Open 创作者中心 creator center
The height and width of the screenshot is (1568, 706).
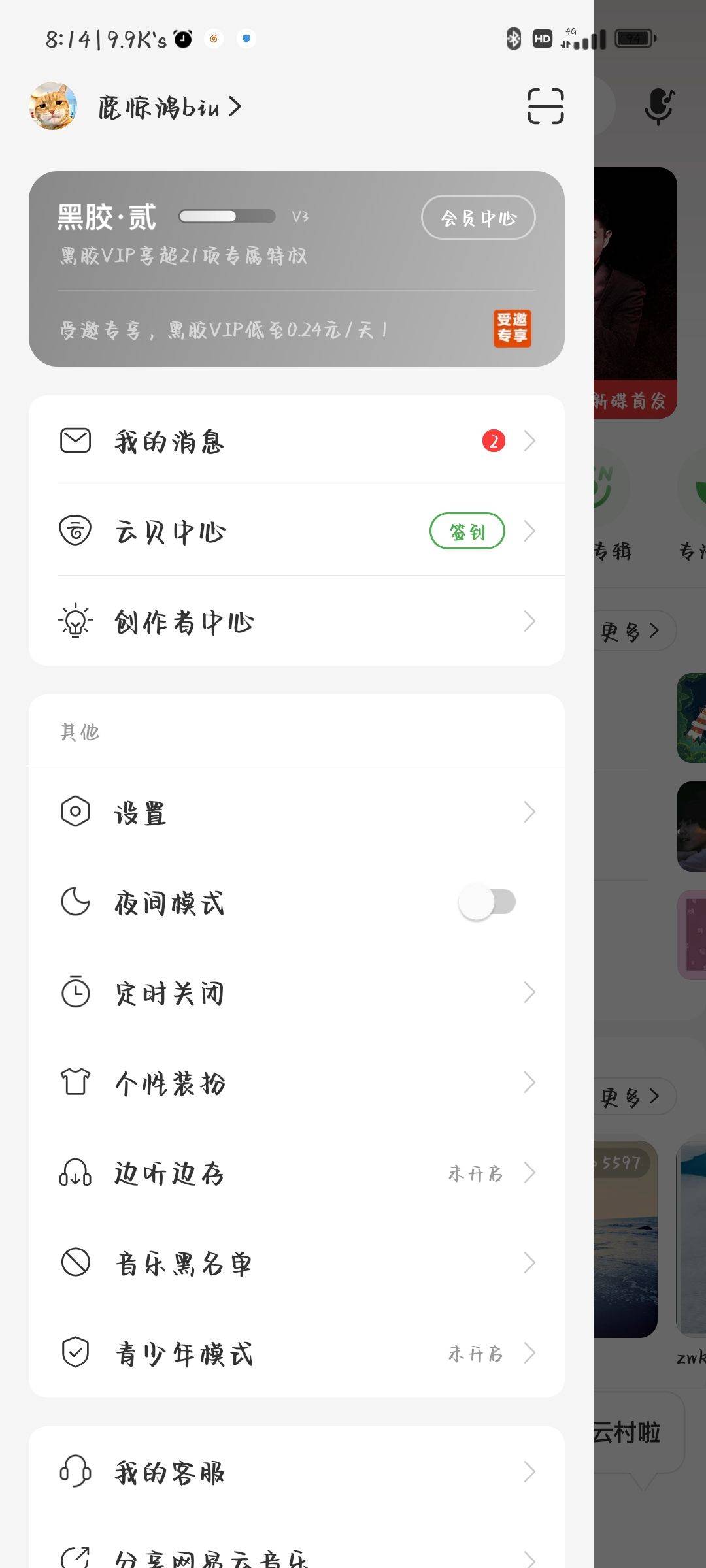[x=297, y=622]
